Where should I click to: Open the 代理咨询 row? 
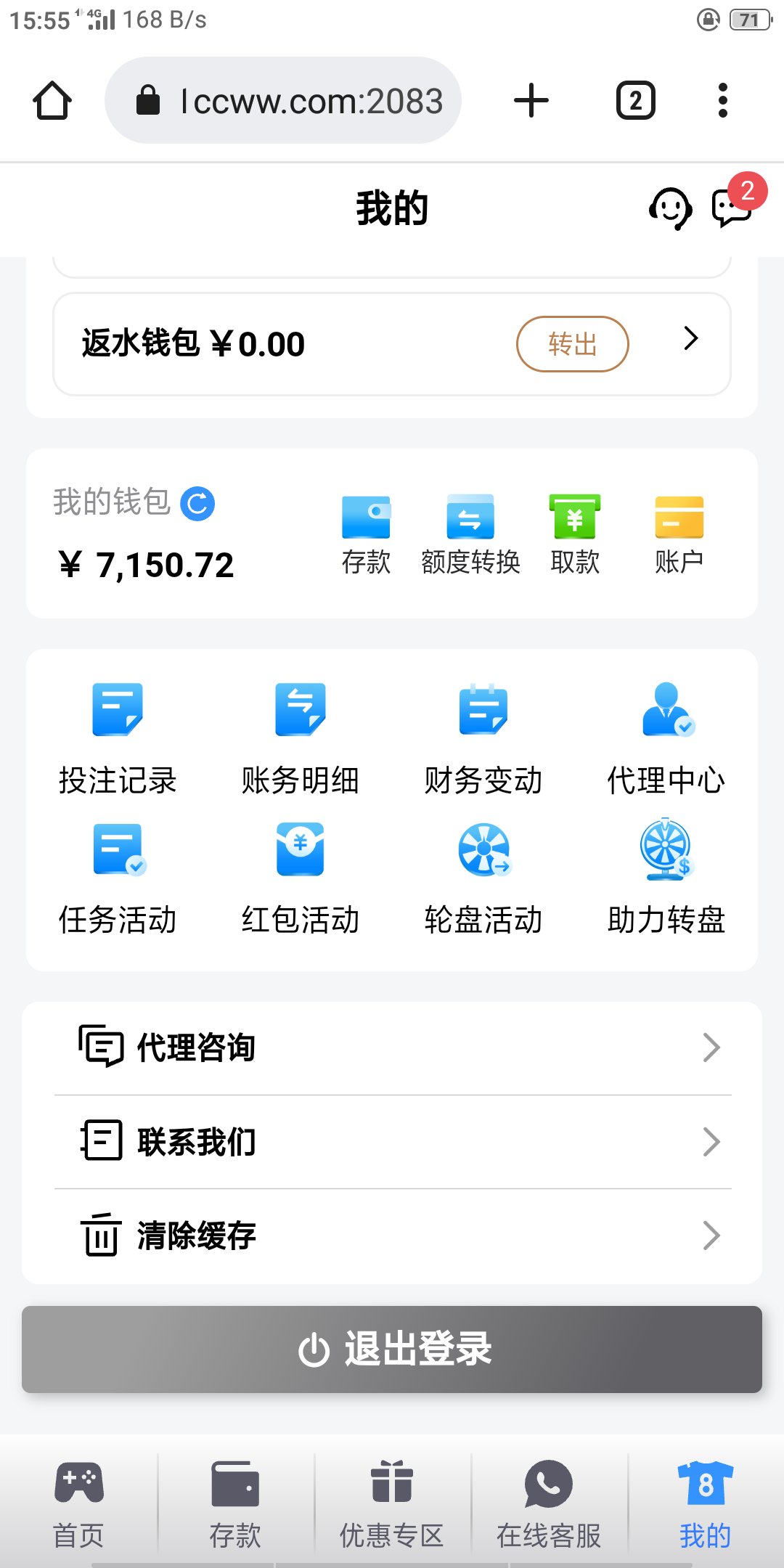392,1048
